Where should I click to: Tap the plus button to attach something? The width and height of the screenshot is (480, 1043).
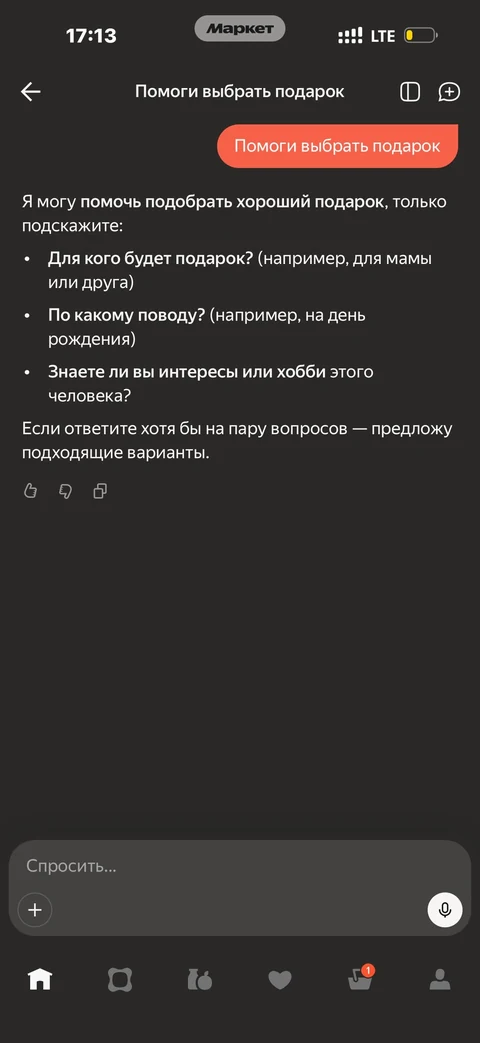click(x=35, y=910)
